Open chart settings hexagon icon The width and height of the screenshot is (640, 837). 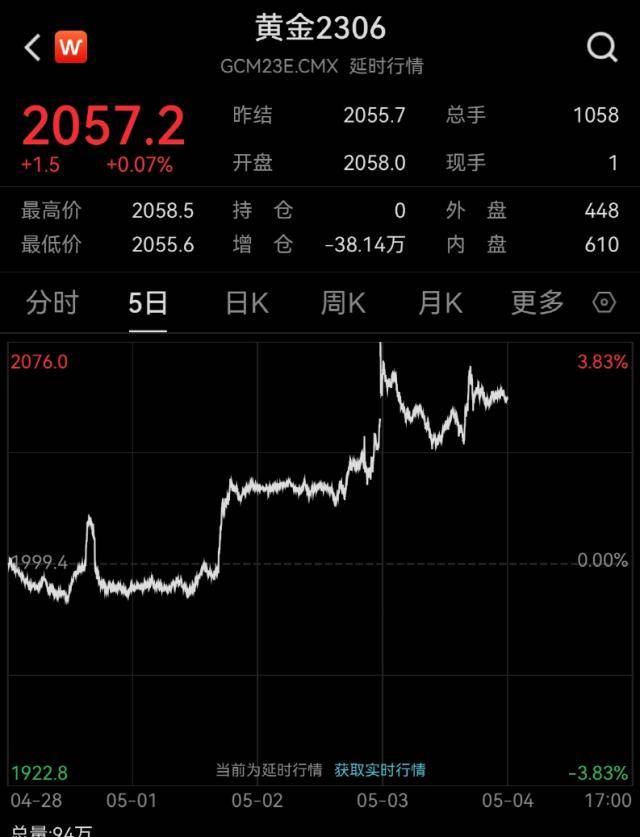[604, 303]
